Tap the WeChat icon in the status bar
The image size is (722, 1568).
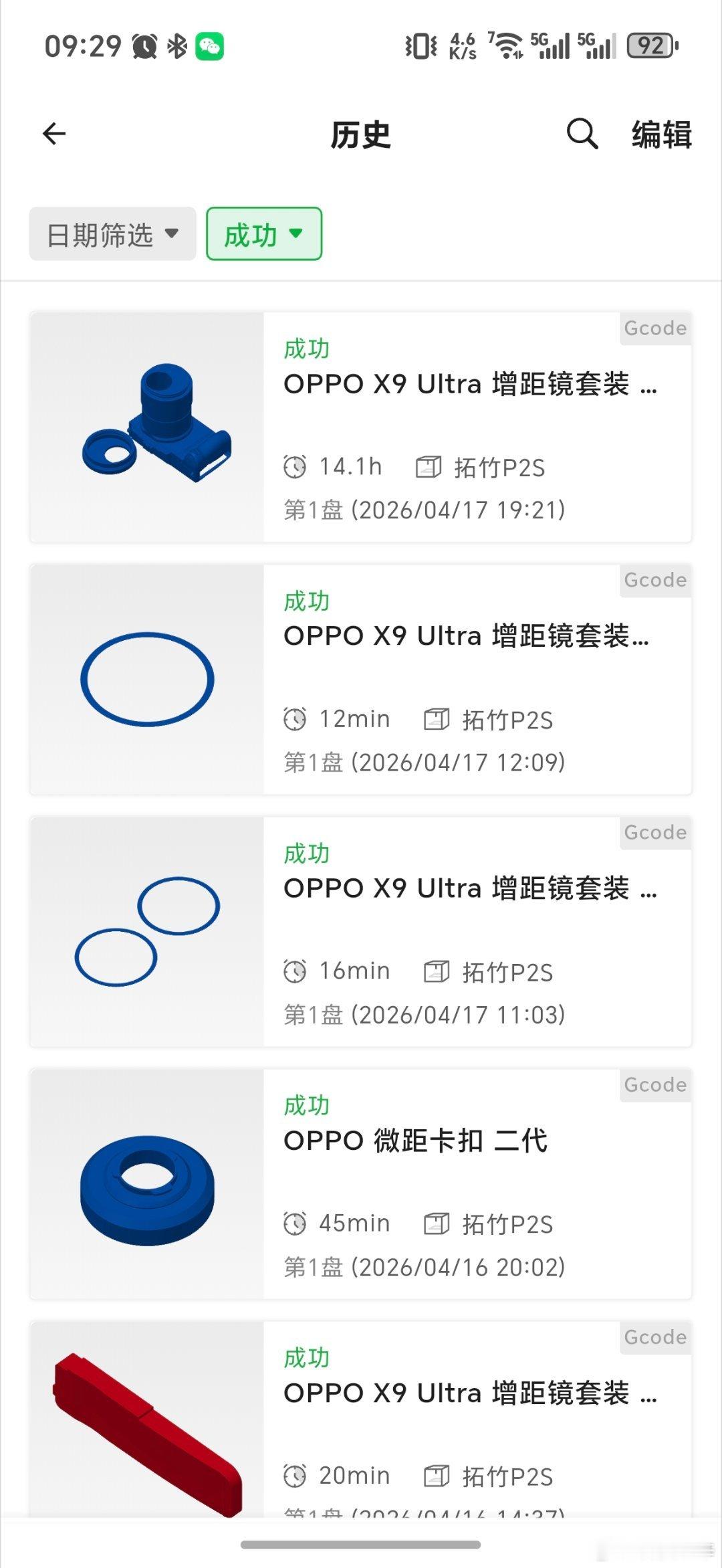coord(209,46)
